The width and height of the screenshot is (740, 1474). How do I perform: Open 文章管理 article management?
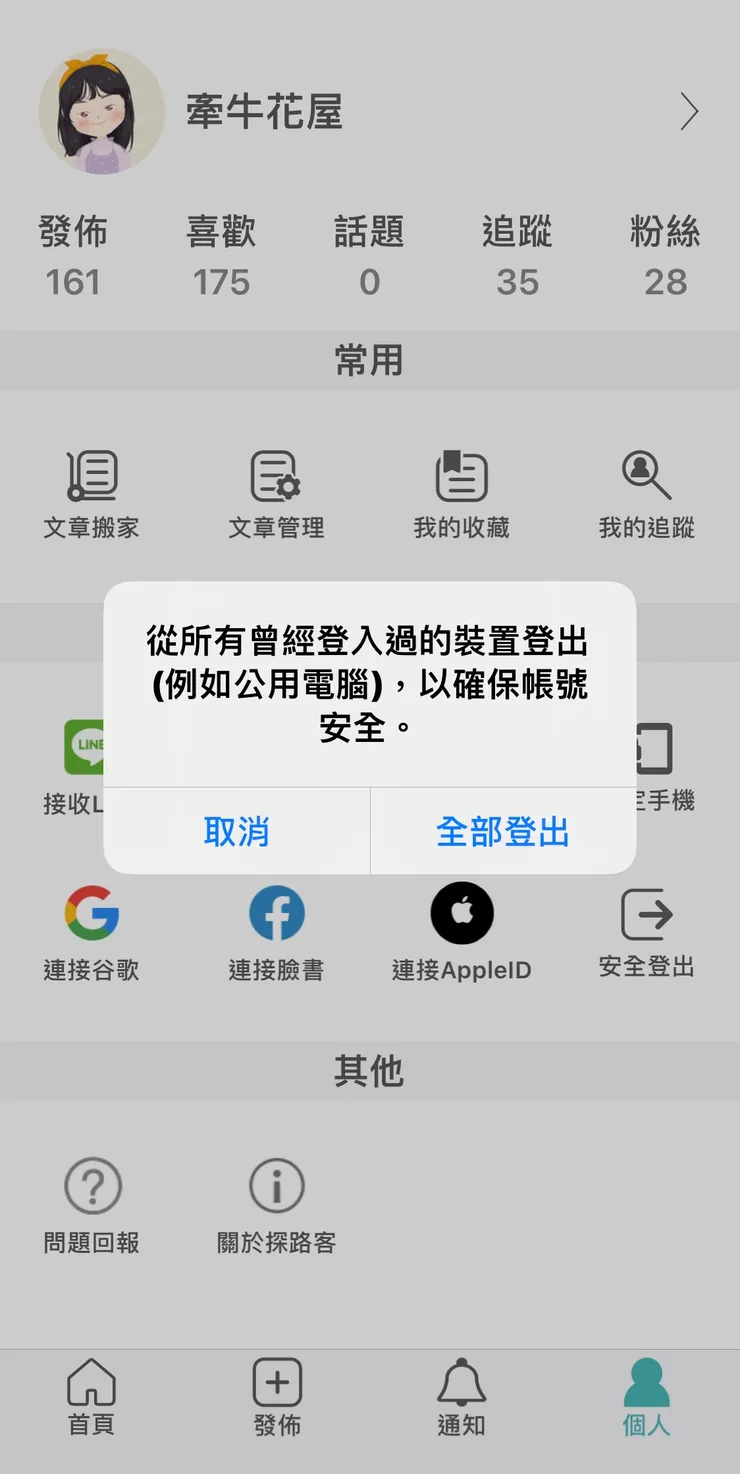pos(277,490)
